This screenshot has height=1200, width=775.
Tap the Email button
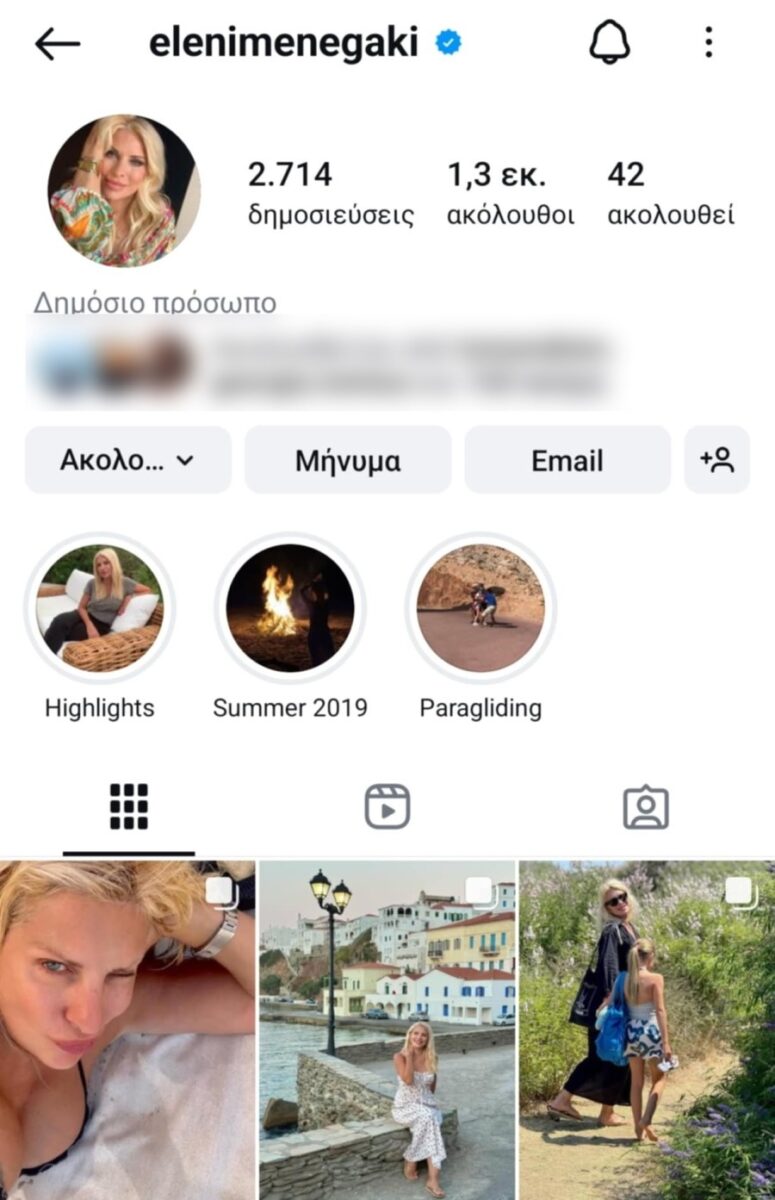coord(567,460)
